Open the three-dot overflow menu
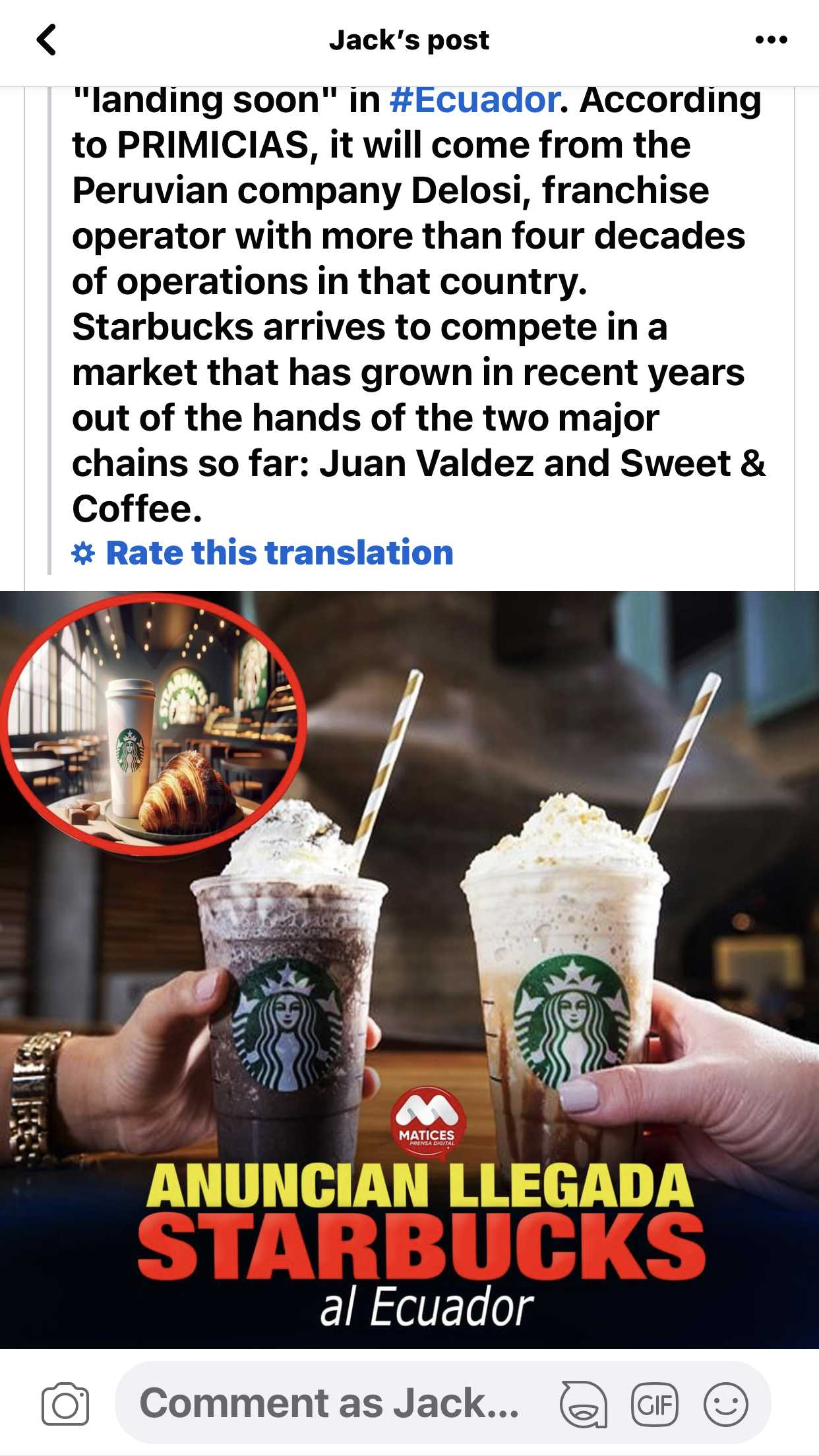Viewport: 819px width, 1456px height. (x=771, y=40)
